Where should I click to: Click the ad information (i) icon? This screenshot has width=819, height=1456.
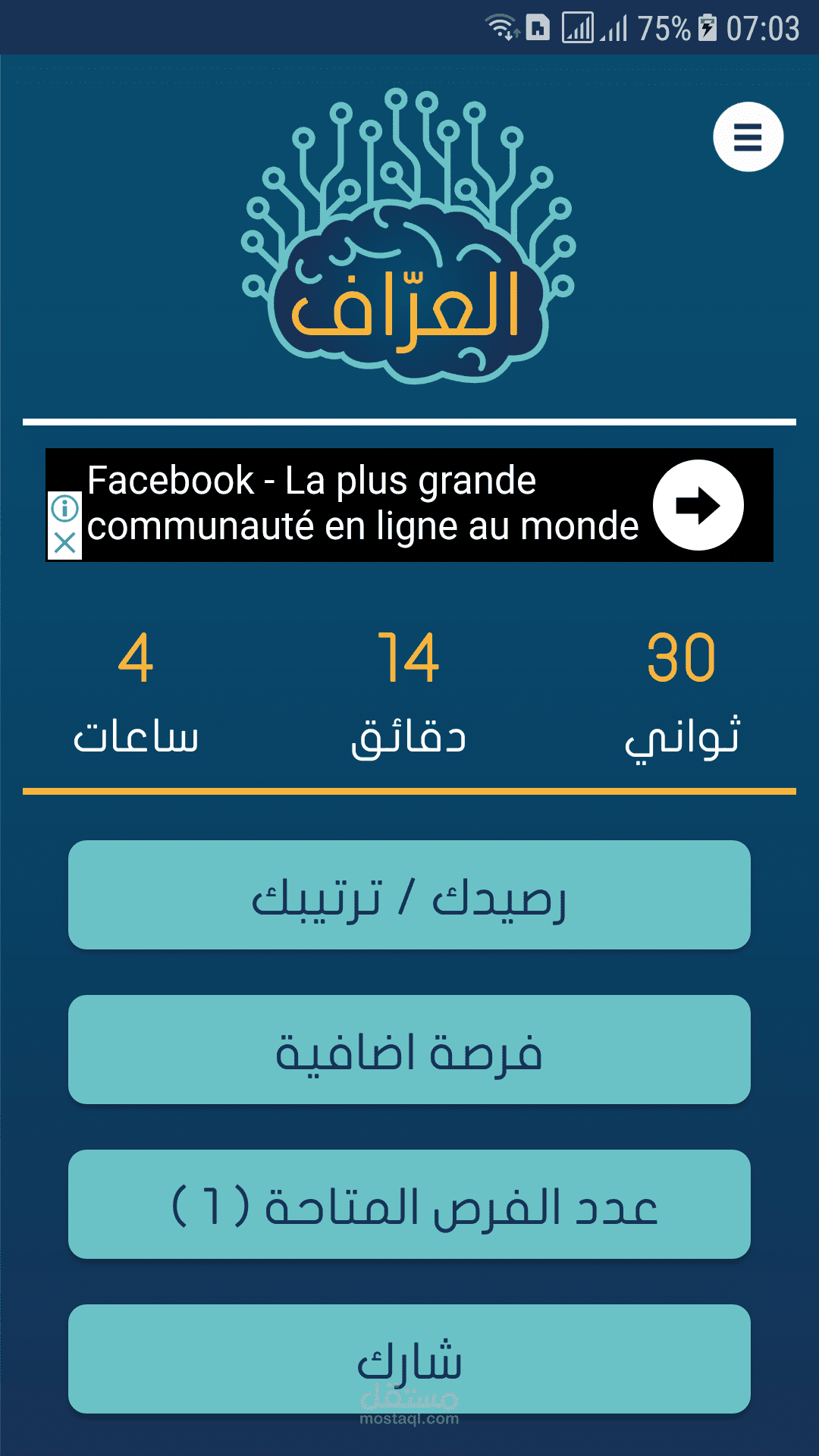pyautogui.click(x=67, y=507)
